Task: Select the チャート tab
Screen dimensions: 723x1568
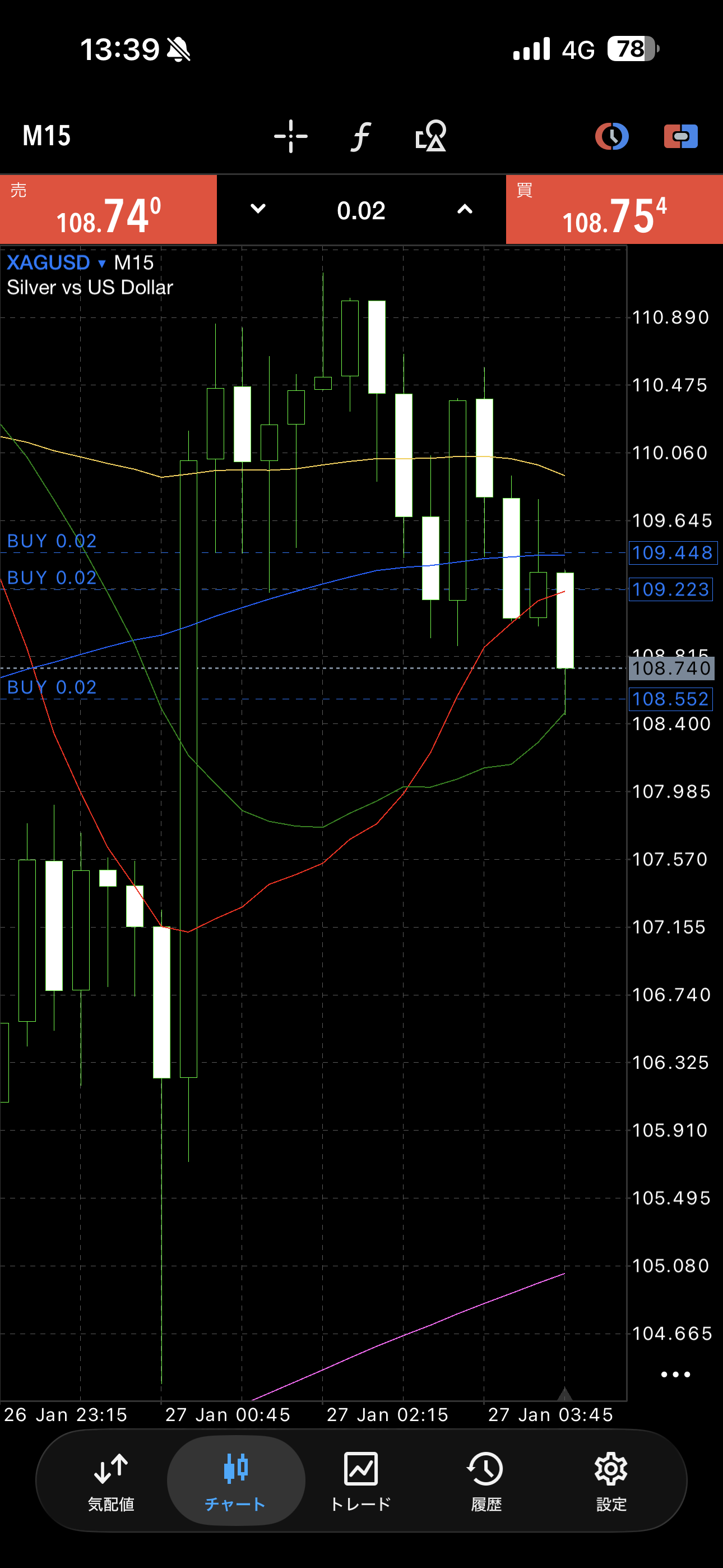Action: click(235, 1481)
